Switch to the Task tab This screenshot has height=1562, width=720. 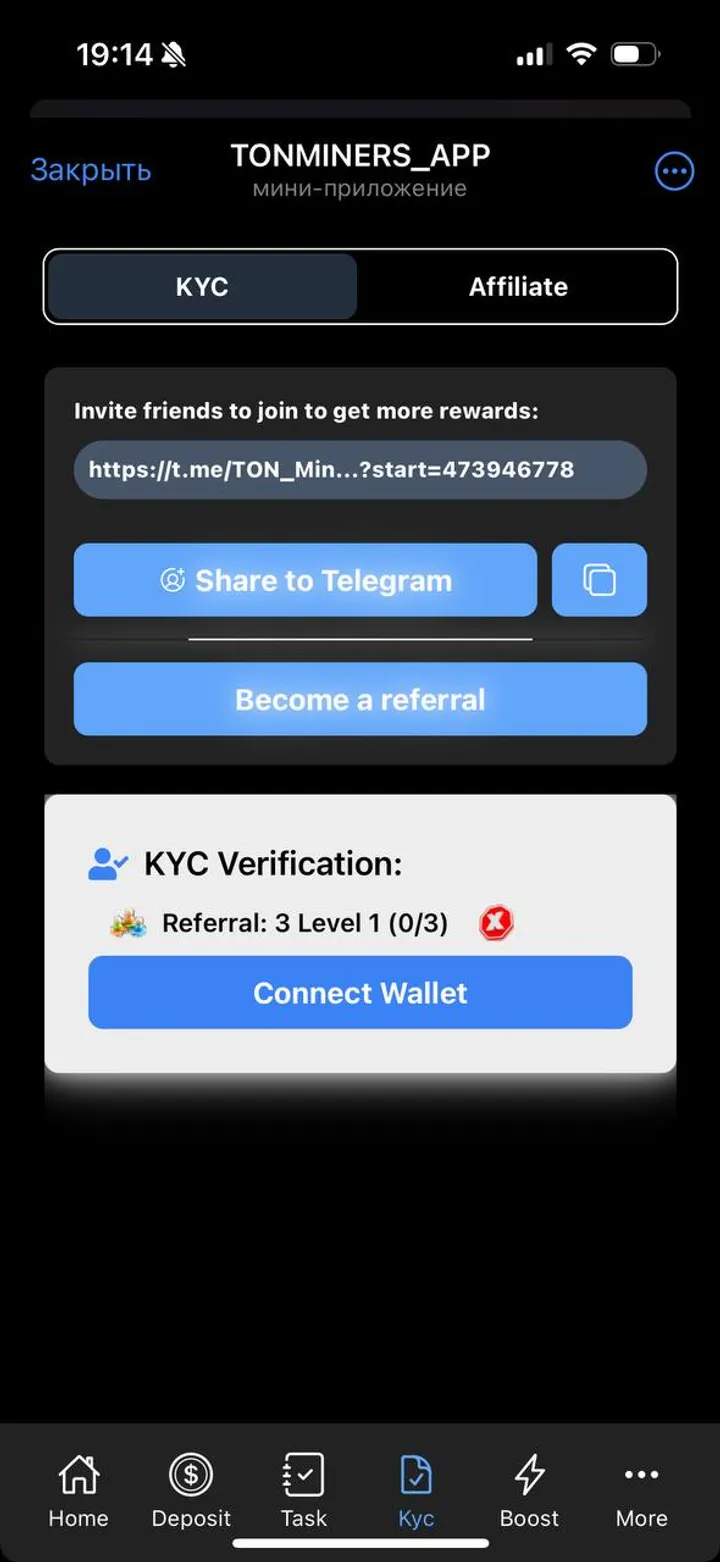pyautogui.click(x=304, y=1490)
